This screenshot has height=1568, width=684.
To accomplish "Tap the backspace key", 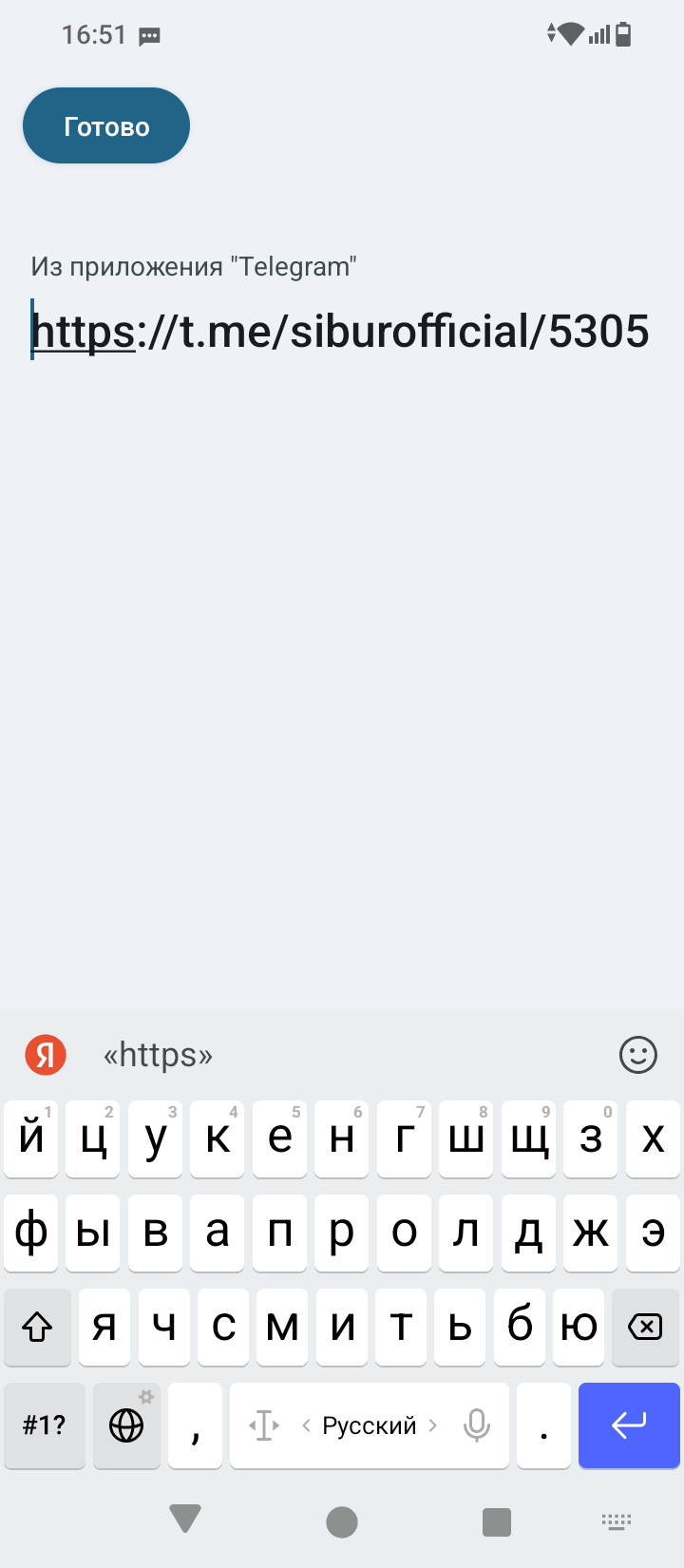I will tap(645, 1327).
